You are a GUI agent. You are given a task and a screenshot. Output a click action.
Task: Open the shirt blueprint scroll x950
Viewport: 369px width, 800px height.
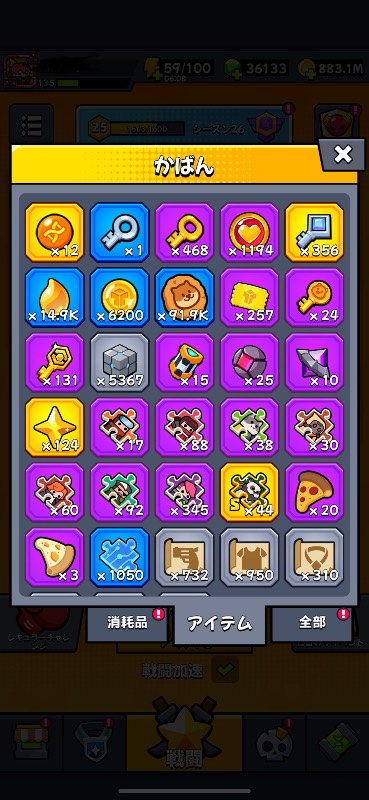[250, 557]
